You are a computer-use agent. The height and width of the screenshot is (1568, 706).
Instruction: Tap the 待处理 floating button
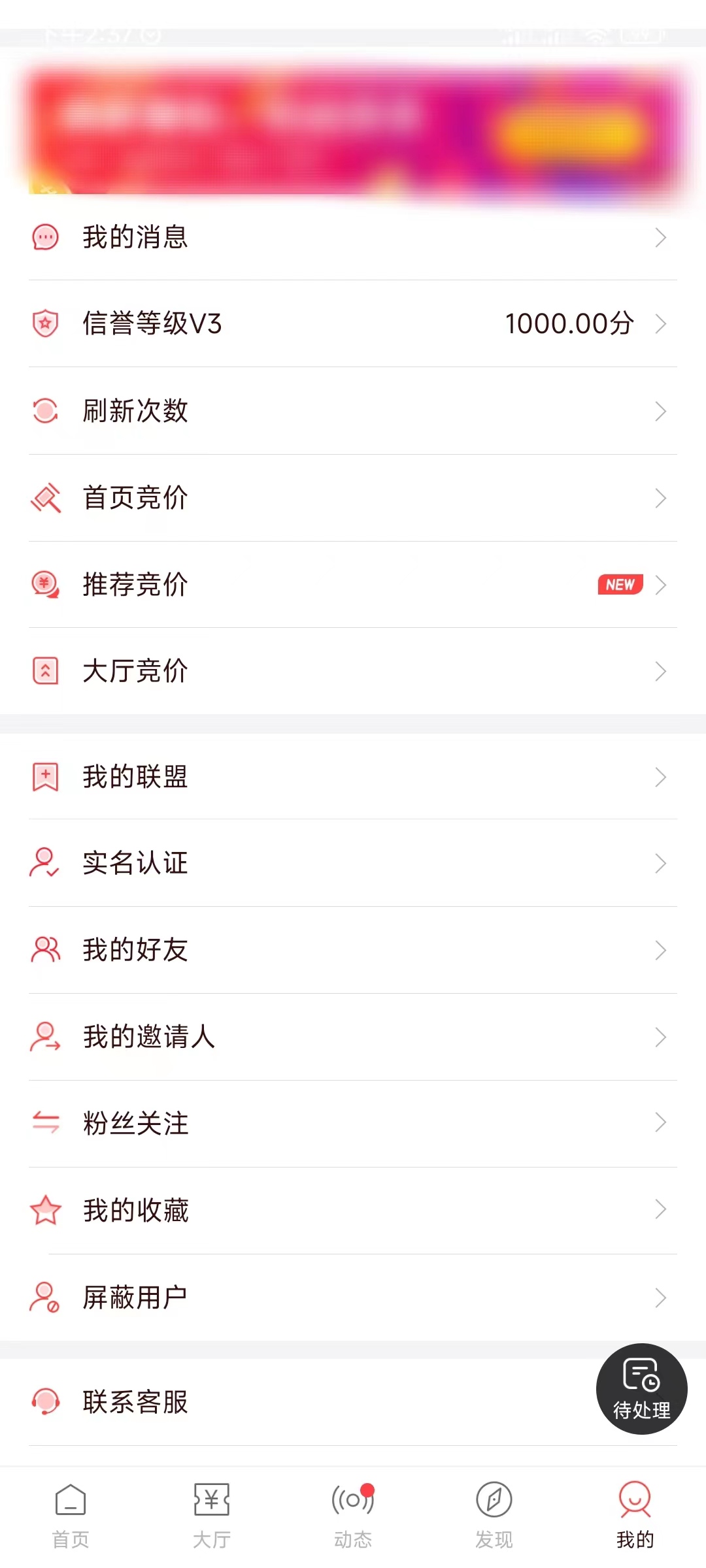(641, 1390)
